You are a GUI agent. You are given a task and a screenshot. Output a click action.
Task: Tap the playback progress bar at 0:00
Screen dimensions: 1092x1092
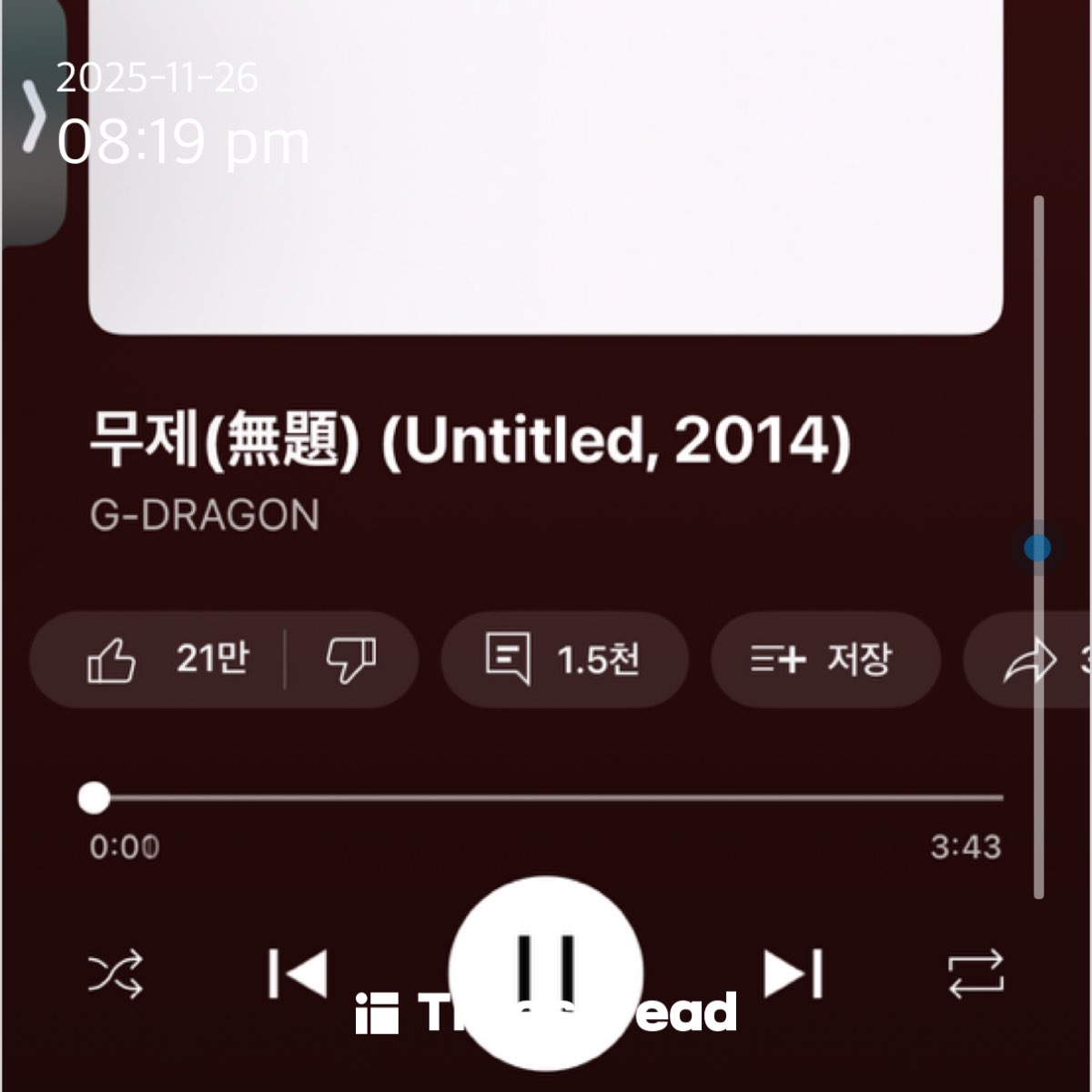pyautogui.click(x=94, y=798)
